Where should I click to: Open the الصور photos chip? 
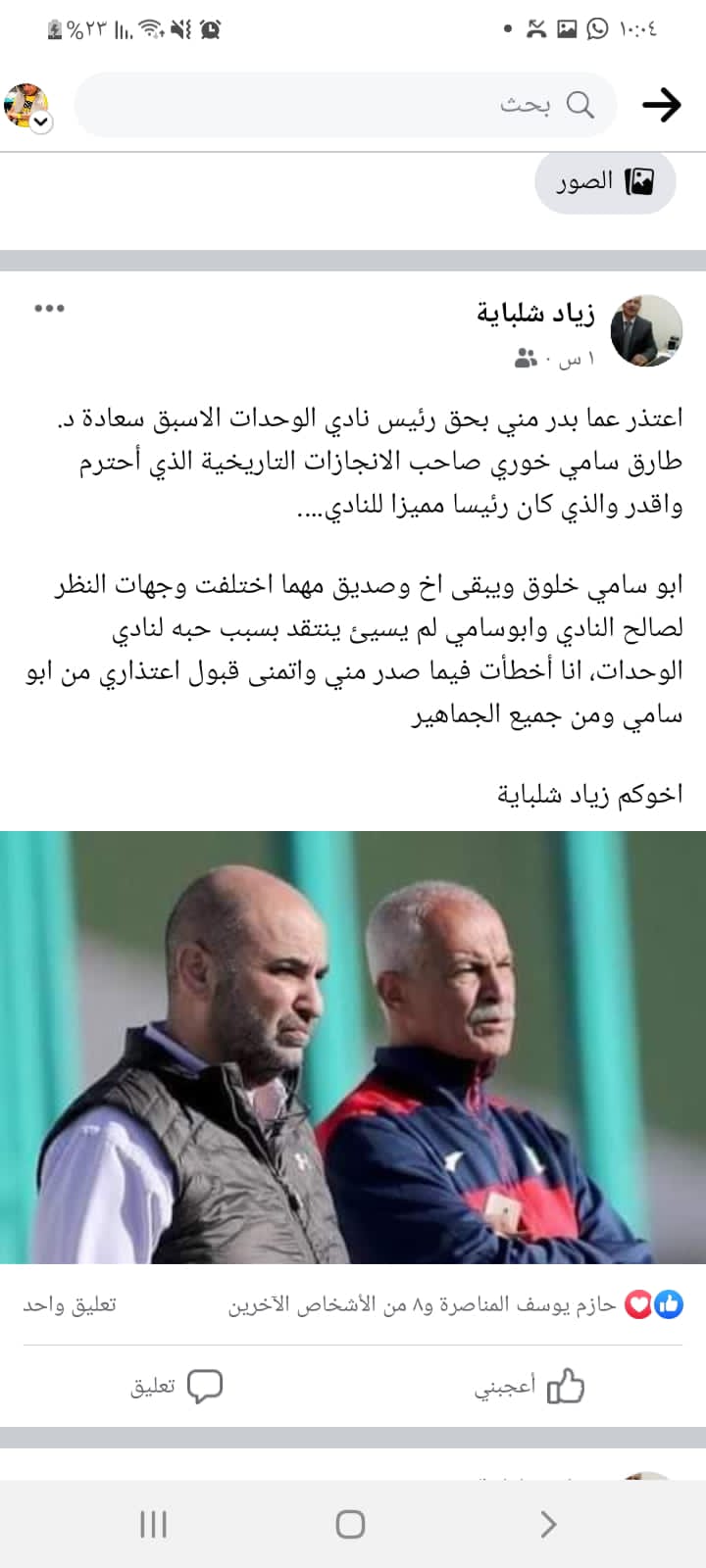tap(605, 181)
